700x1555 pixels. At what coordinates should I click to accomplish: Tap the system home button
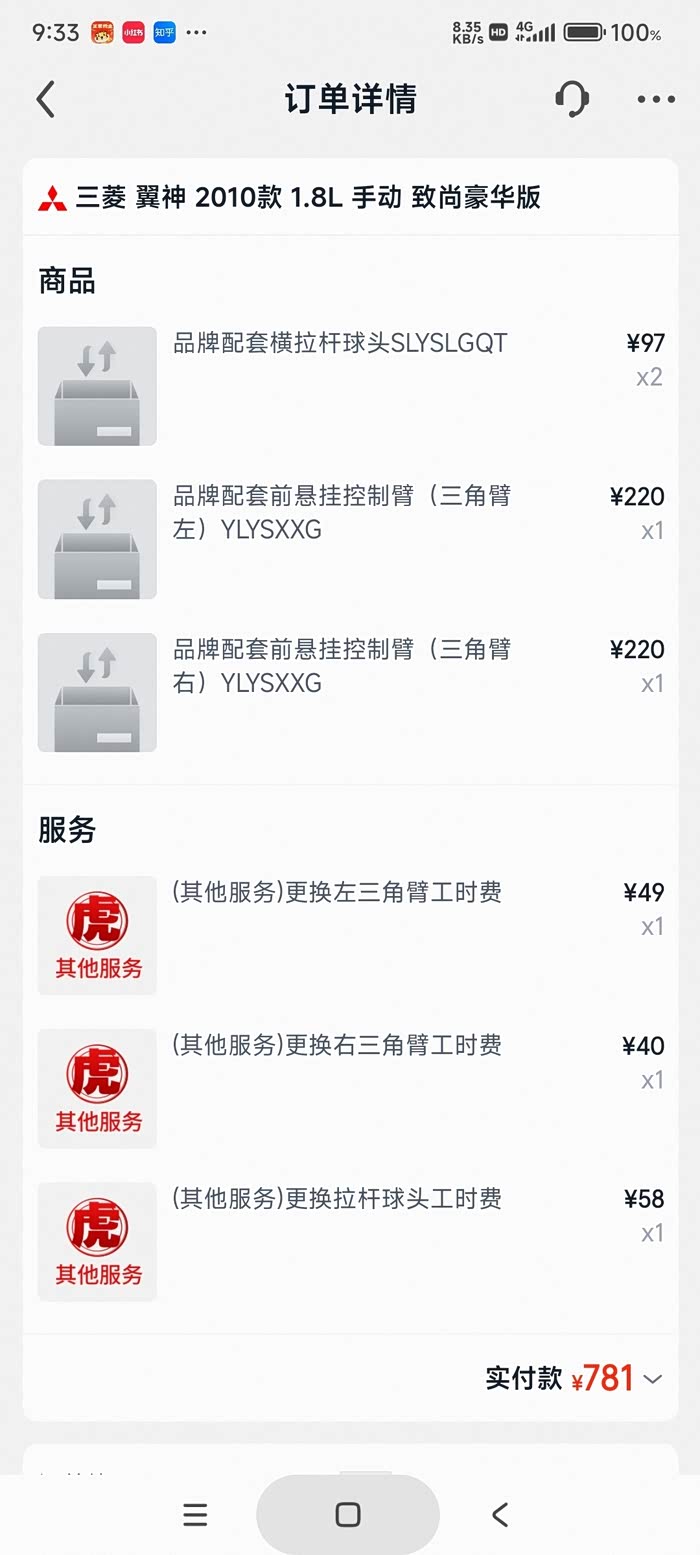[x=347, y=1514]
